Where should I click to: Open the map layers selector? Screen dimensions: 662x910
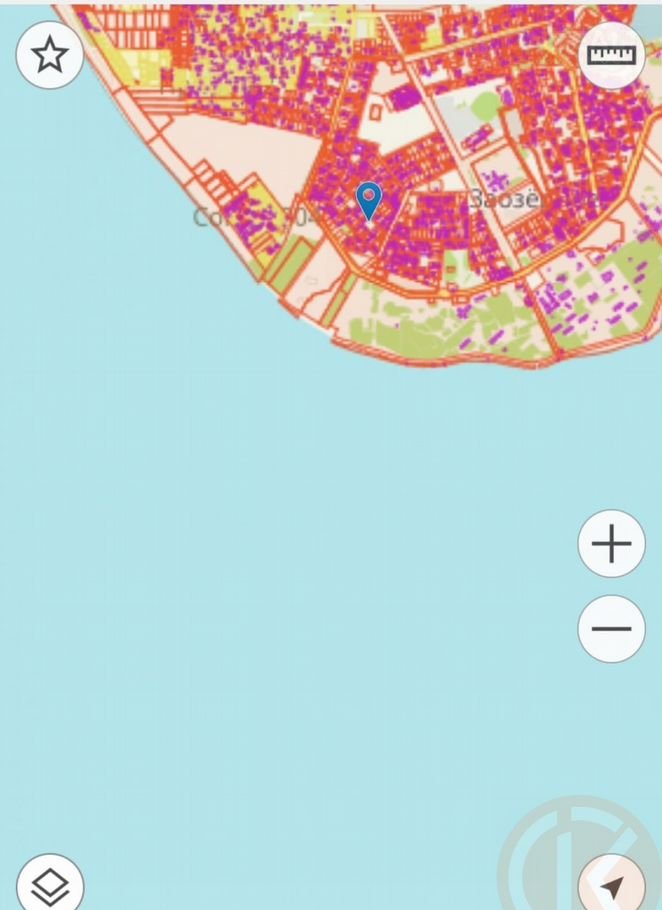pyautogui.click(x=50, y=884)
